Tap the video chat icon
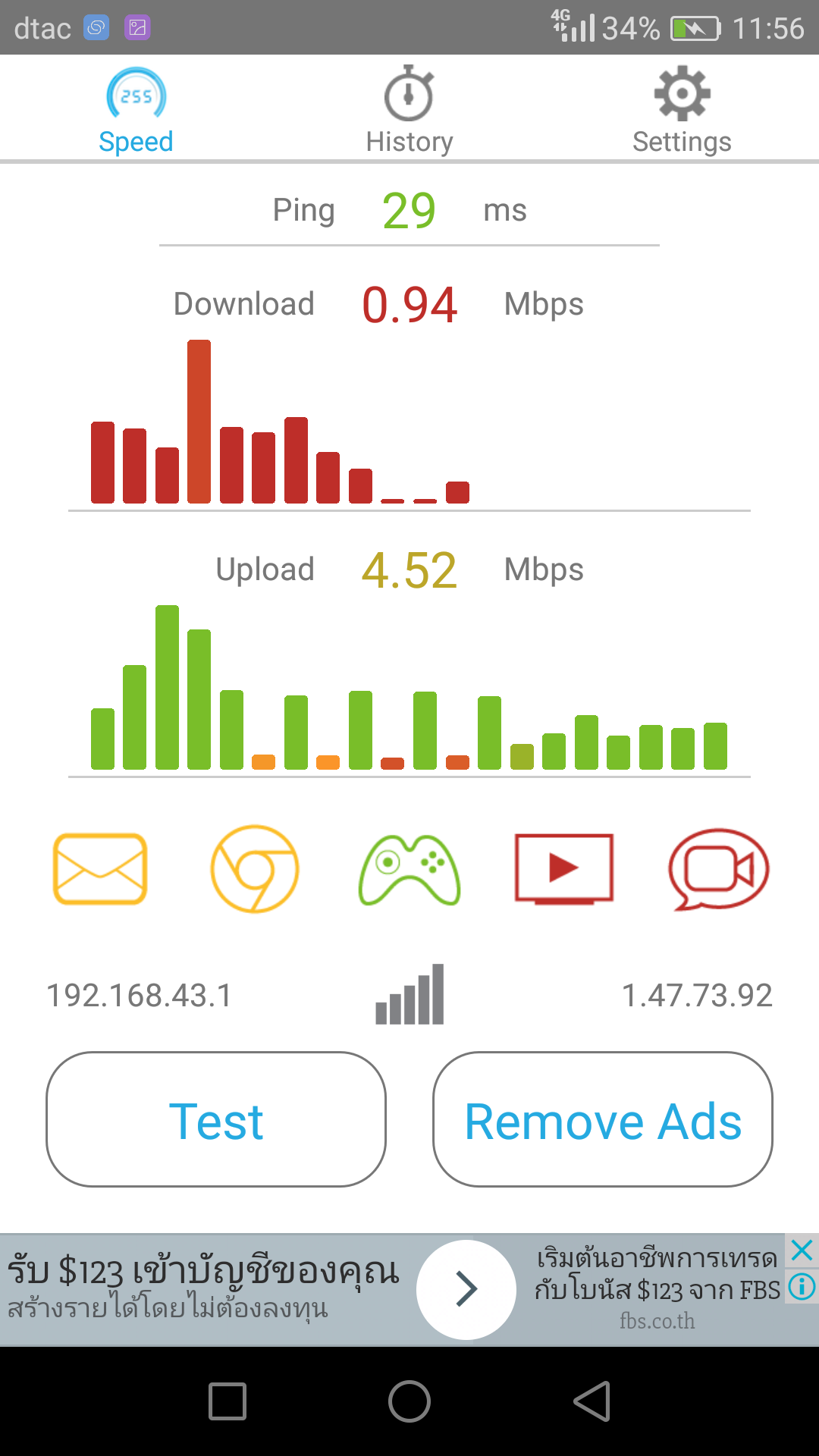This screenshot has height=1456, width=819. [x=718, y=869]
